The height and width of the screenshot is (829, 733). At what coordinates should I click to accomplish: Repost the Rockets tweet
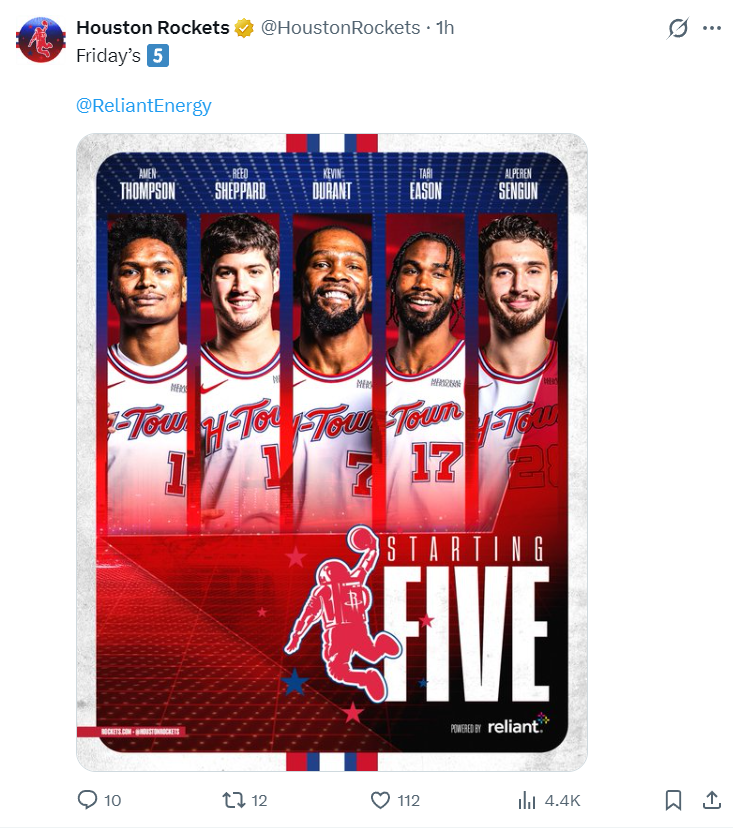click(233, 800)
